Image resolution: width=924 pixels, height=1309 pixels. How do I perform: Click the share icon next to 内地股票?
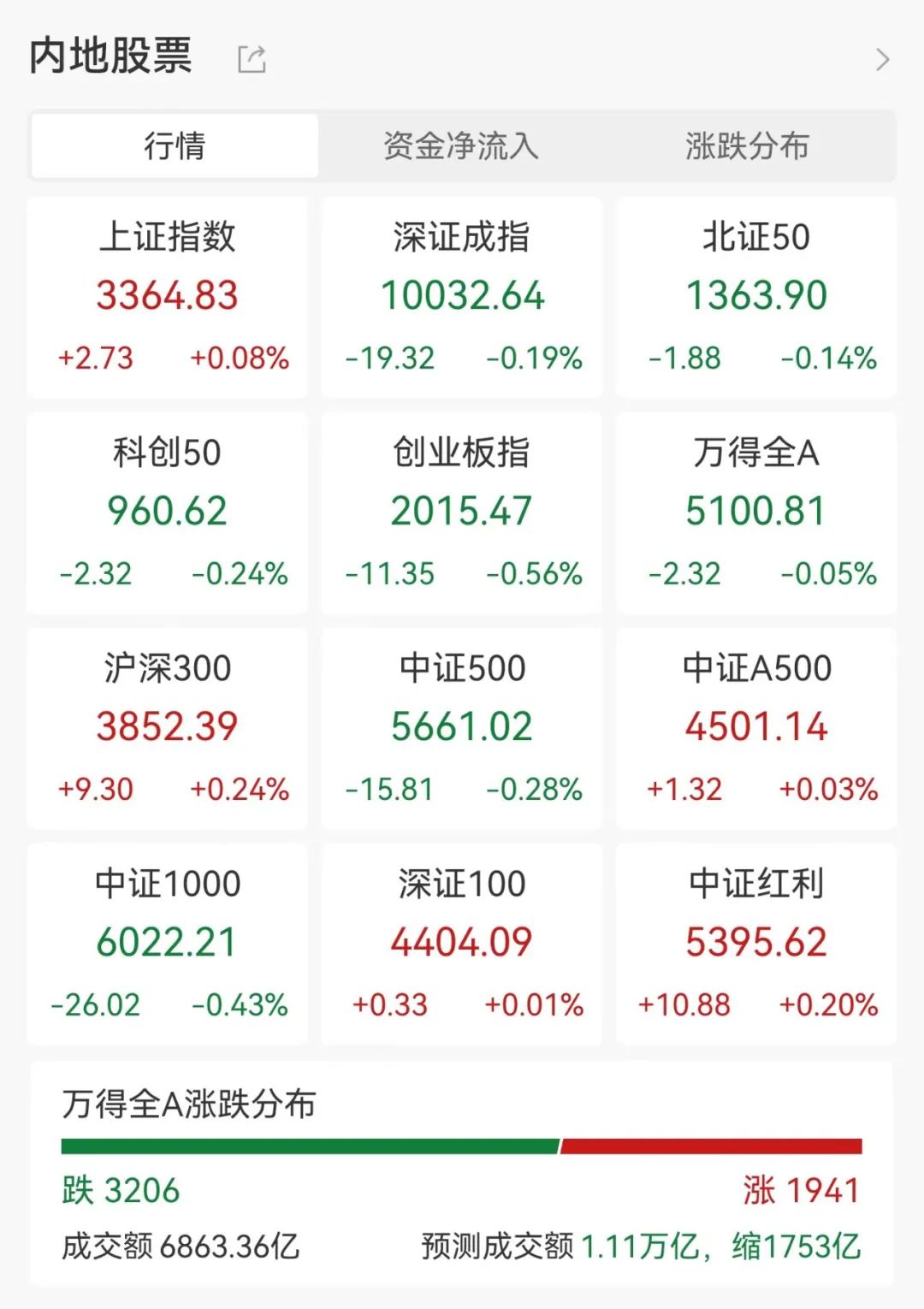pyautogui.click(x=249, y=57)
